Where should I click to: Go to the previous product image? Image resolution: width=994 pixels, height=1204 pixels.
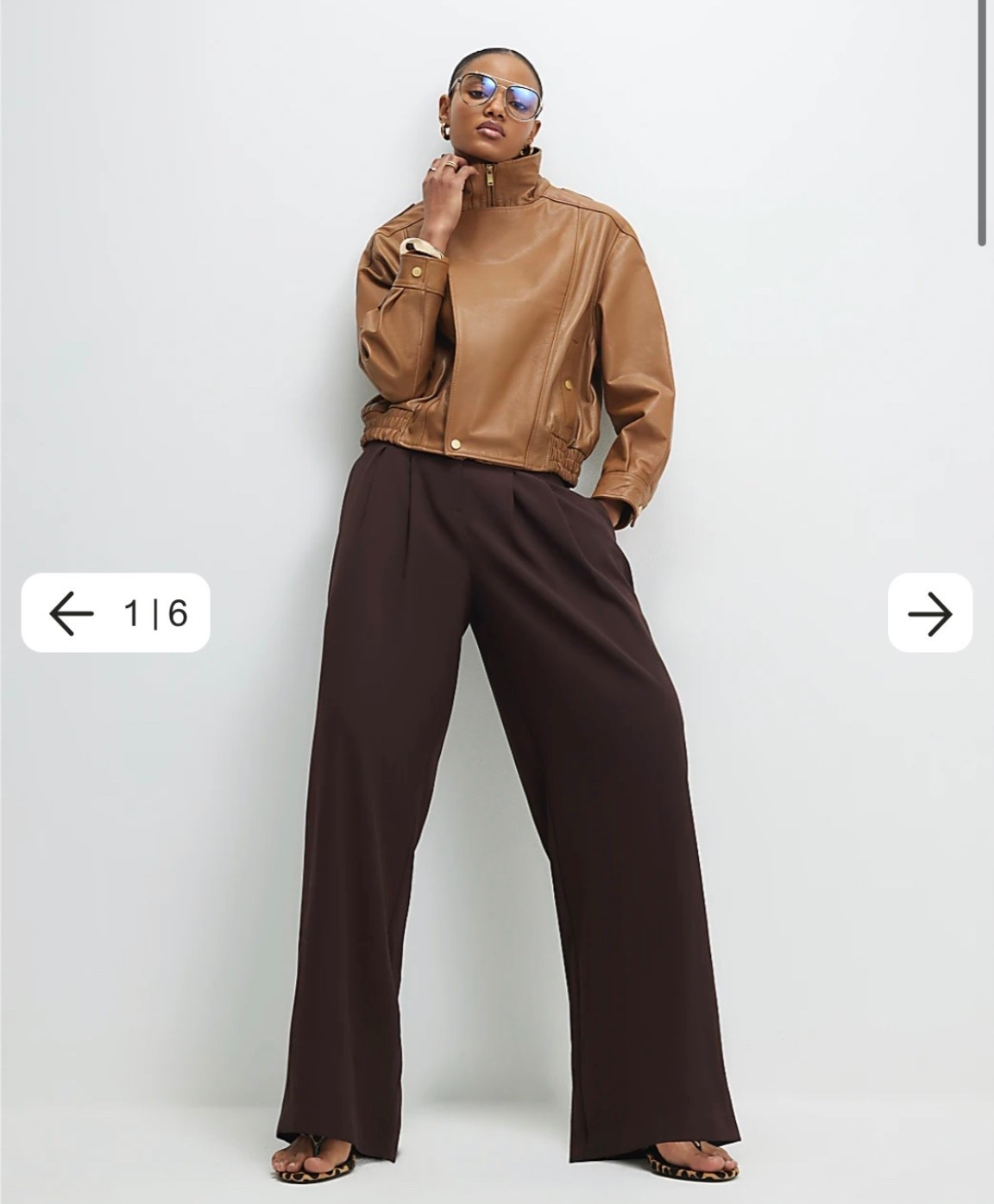click(x=72, y=613)
